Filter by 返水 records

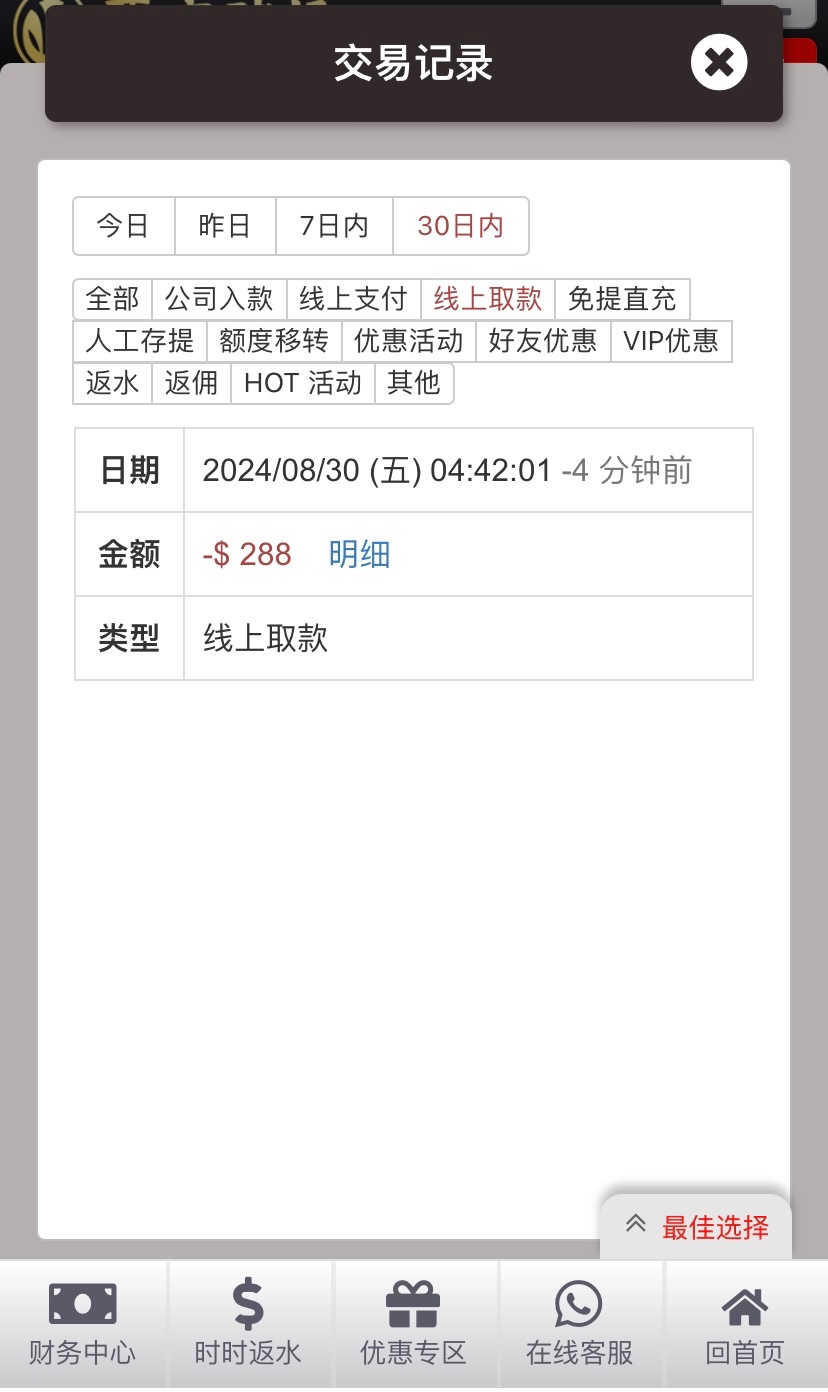pyautogui.click(x=112, y=383)
